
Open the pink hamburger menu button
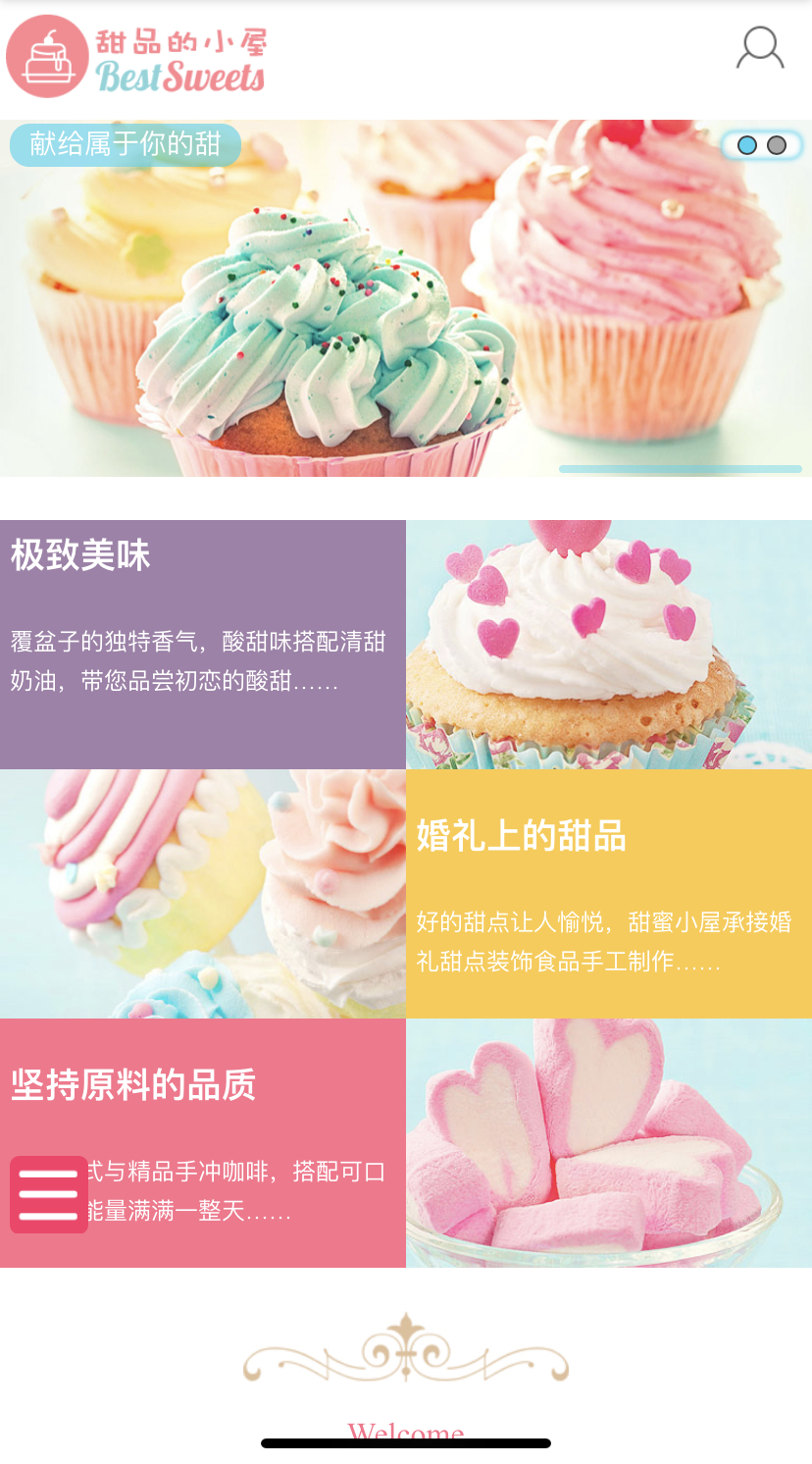(48, 1194)
